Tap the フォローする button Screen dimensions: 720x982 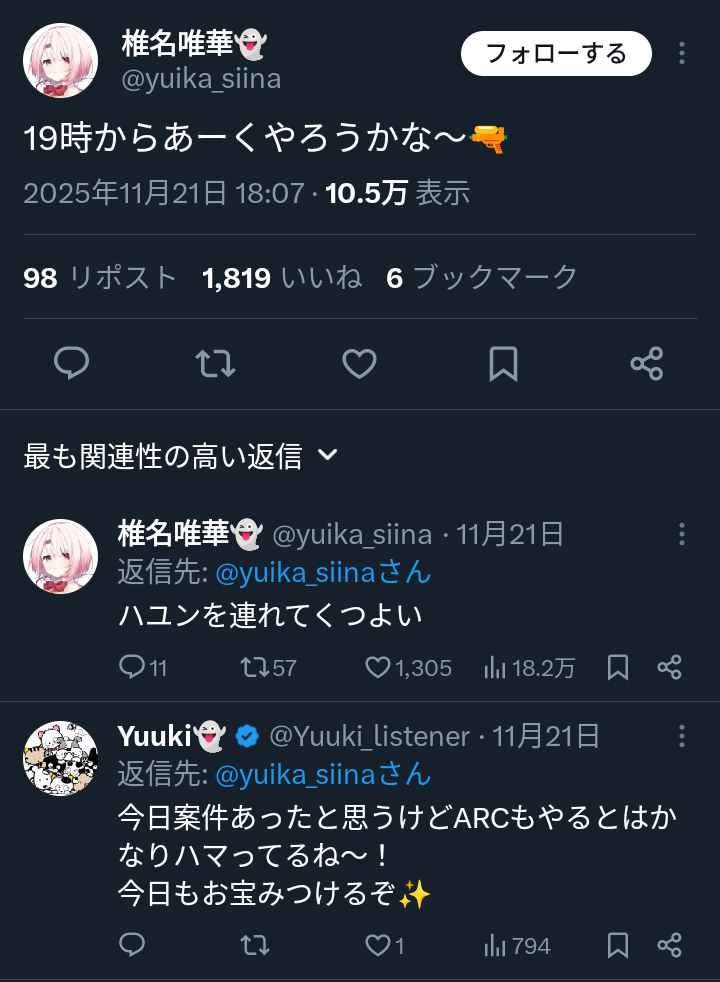click(556, 53)
